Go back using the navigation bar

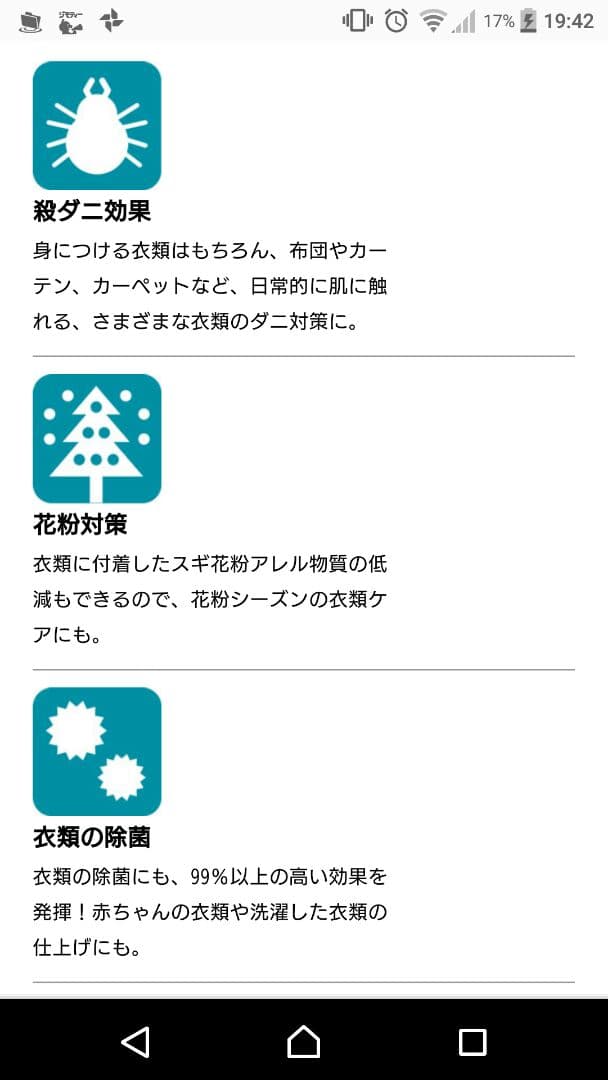click(x=136, y=1042)
